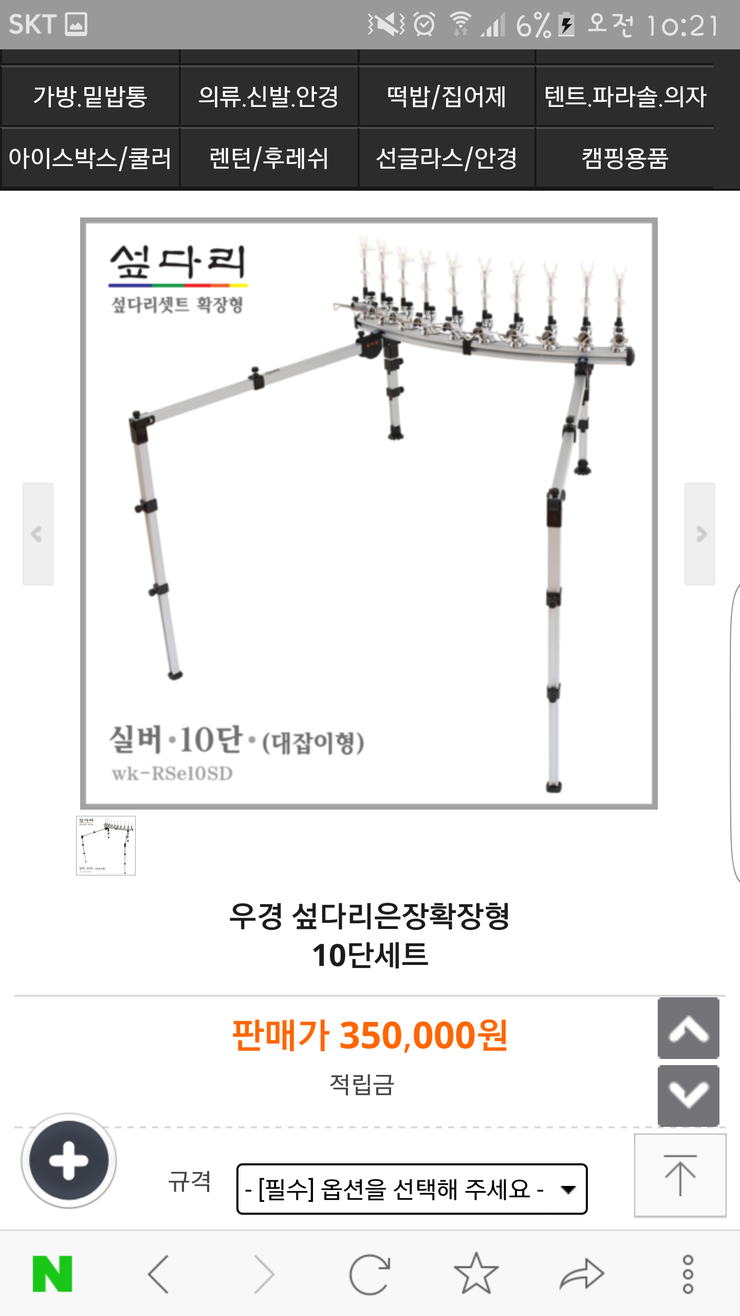Open the 의류.신발.안경 category
740x1316 pixels.
coord(268,96)
